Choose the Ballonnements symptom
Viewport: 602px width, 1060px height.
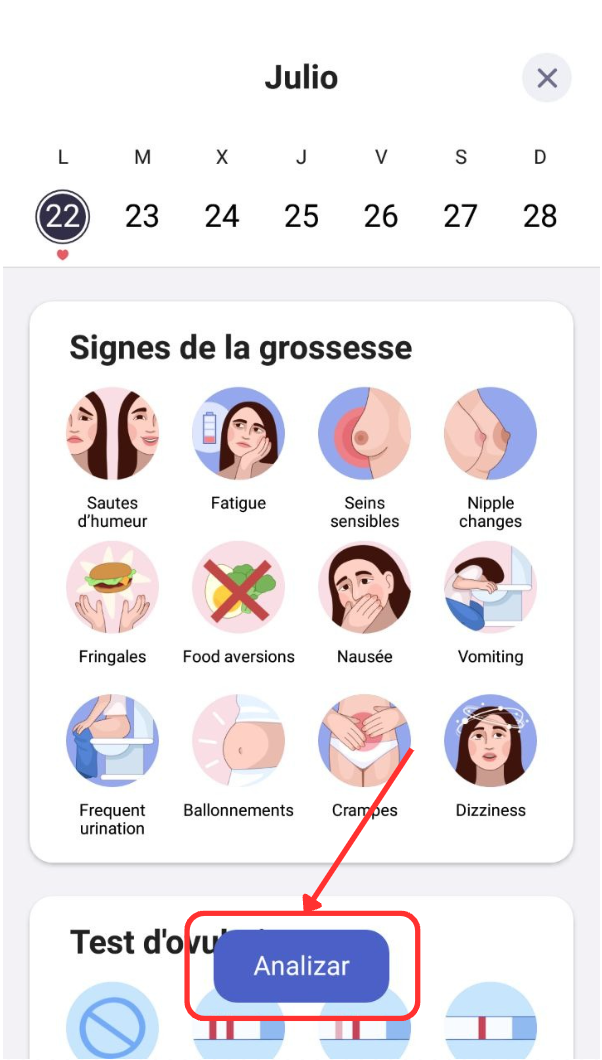coord(238,742)
